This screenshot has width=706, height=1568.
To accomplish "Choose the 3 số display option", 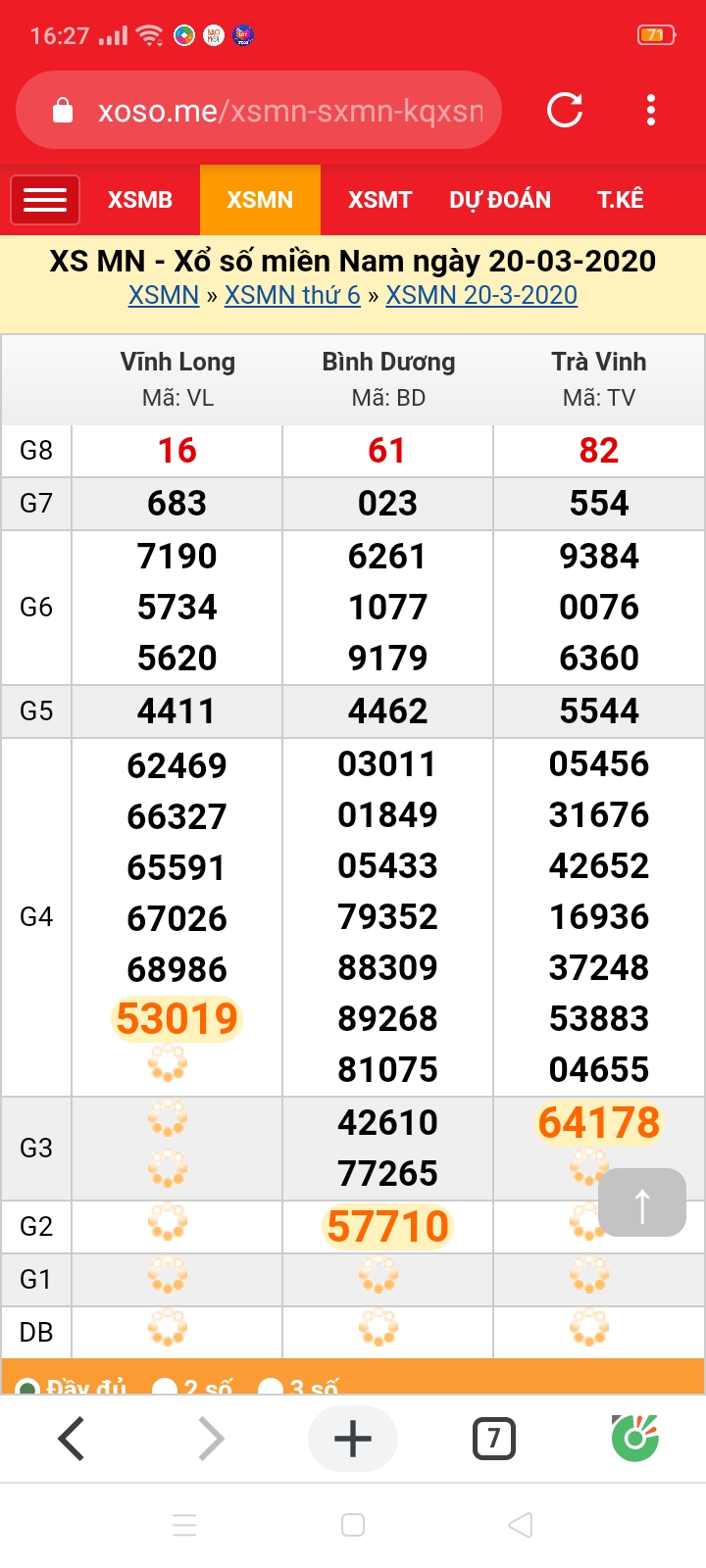I will pos(298,1387).
